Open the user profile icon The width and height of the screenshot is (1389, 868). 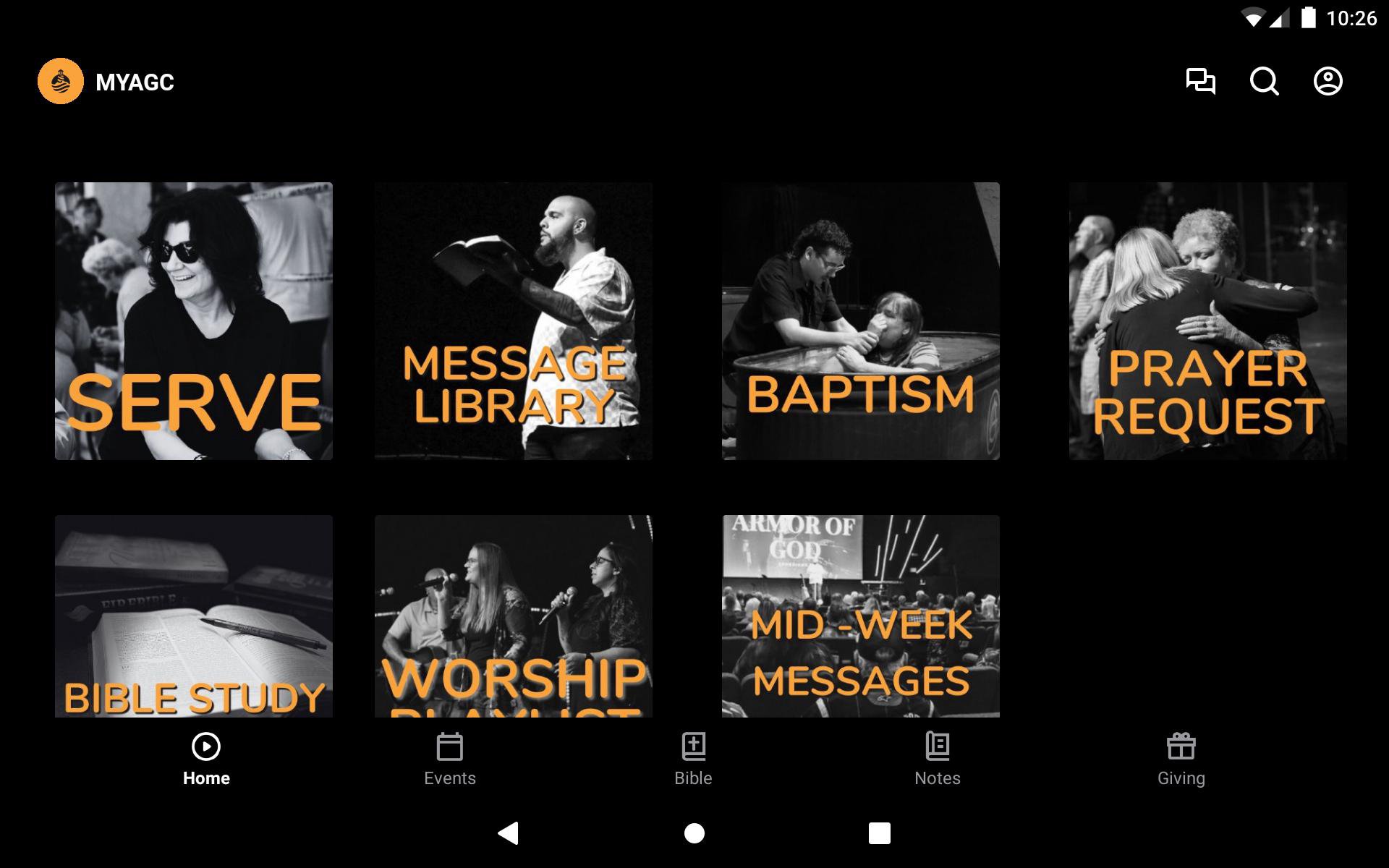click(x=1328, y=81)
